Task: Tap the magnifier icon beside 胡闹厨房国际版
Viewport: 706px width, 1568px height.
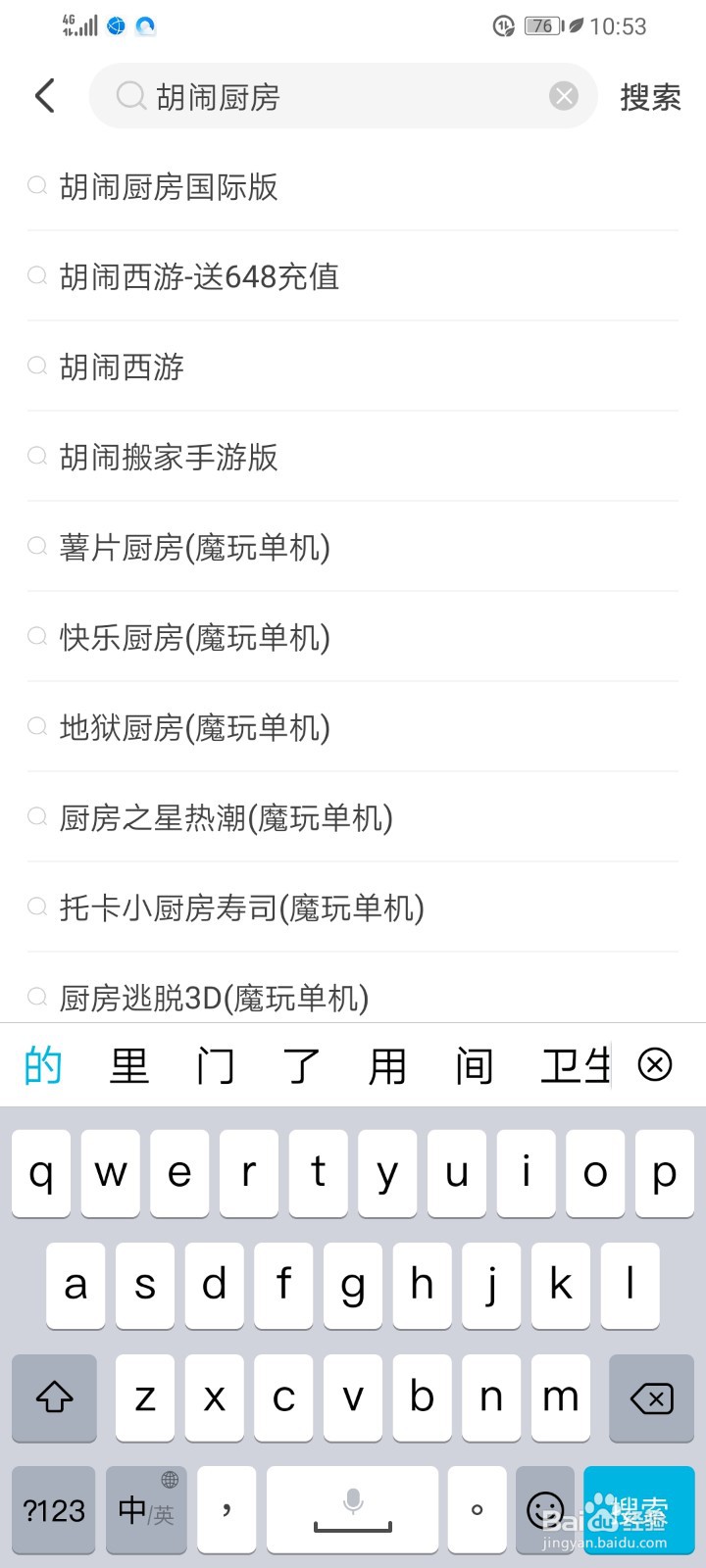Action: [37, 186]
